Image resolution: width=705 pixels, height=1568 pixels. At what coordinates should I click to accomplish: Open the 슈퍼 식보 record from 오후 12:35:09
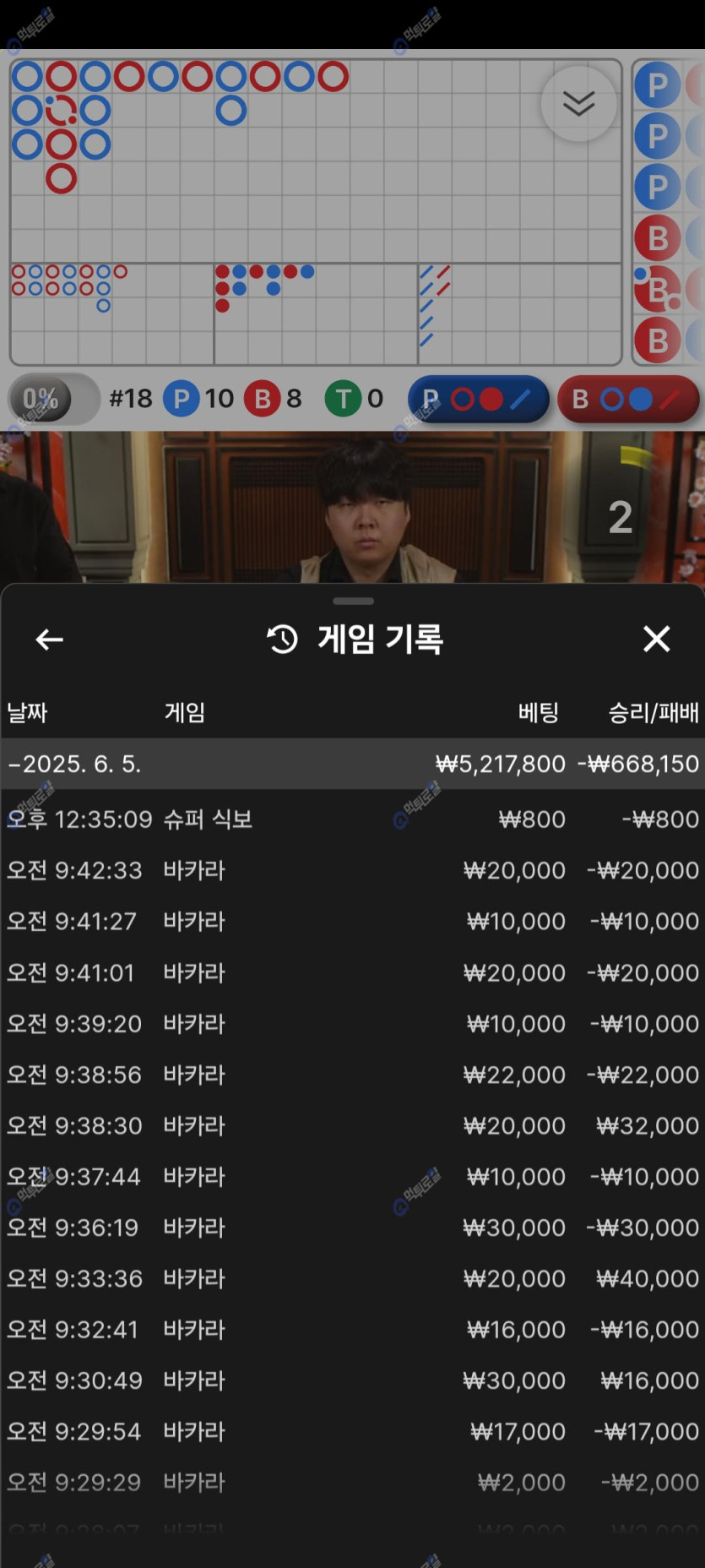tap(352, 819)
